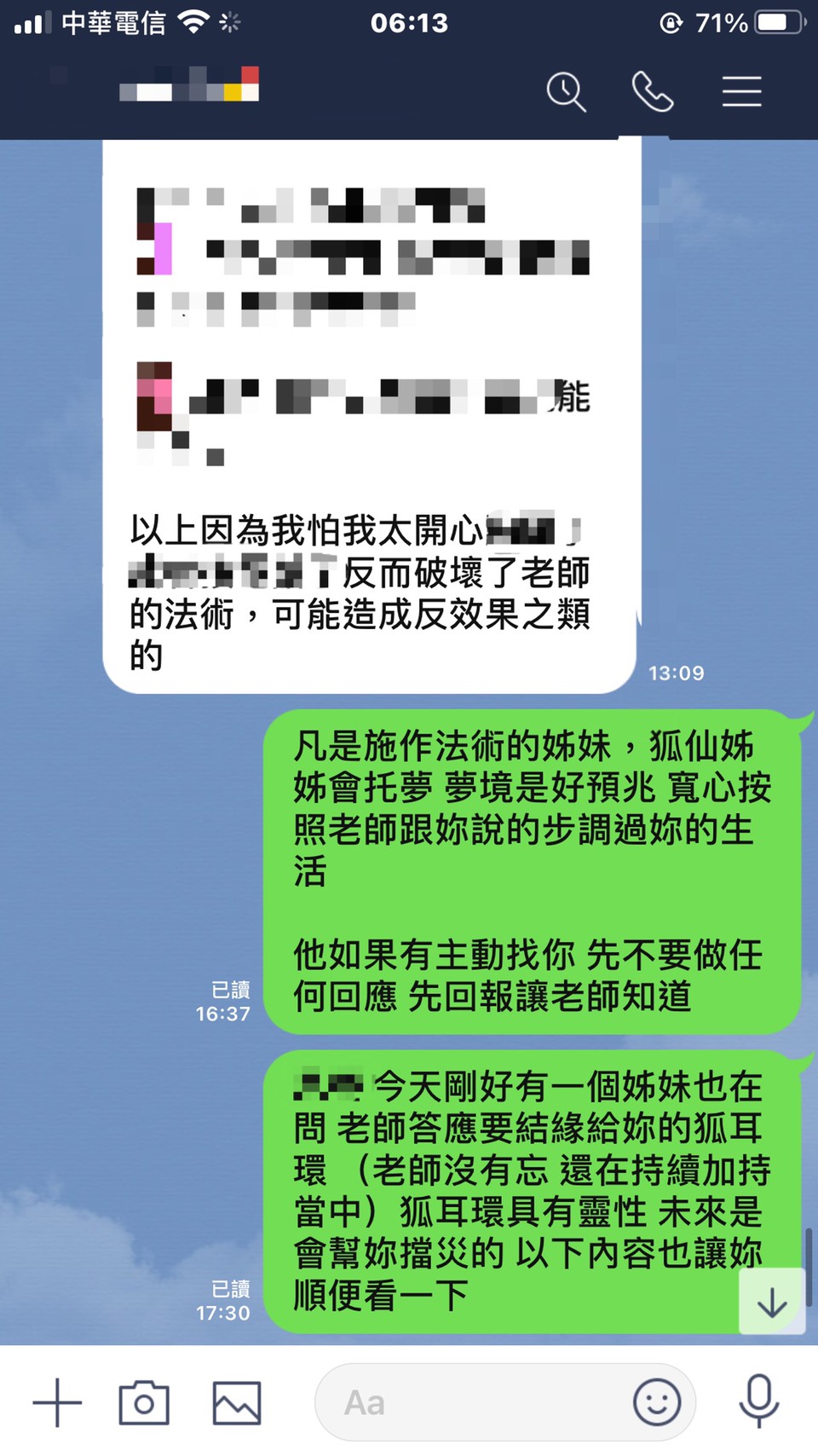This screenshot has width=818, height=1456.
Task: Open the camera
Action: click(x=144, y=1402)
